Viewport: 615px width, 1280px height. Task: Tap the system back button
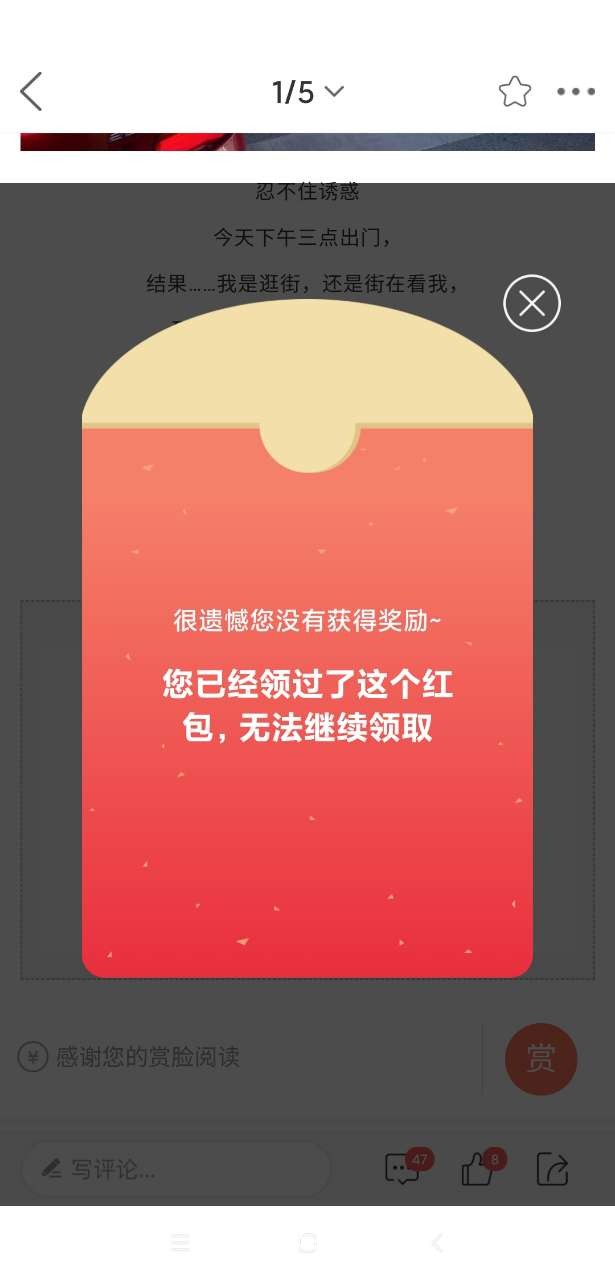pos(437,1243)
